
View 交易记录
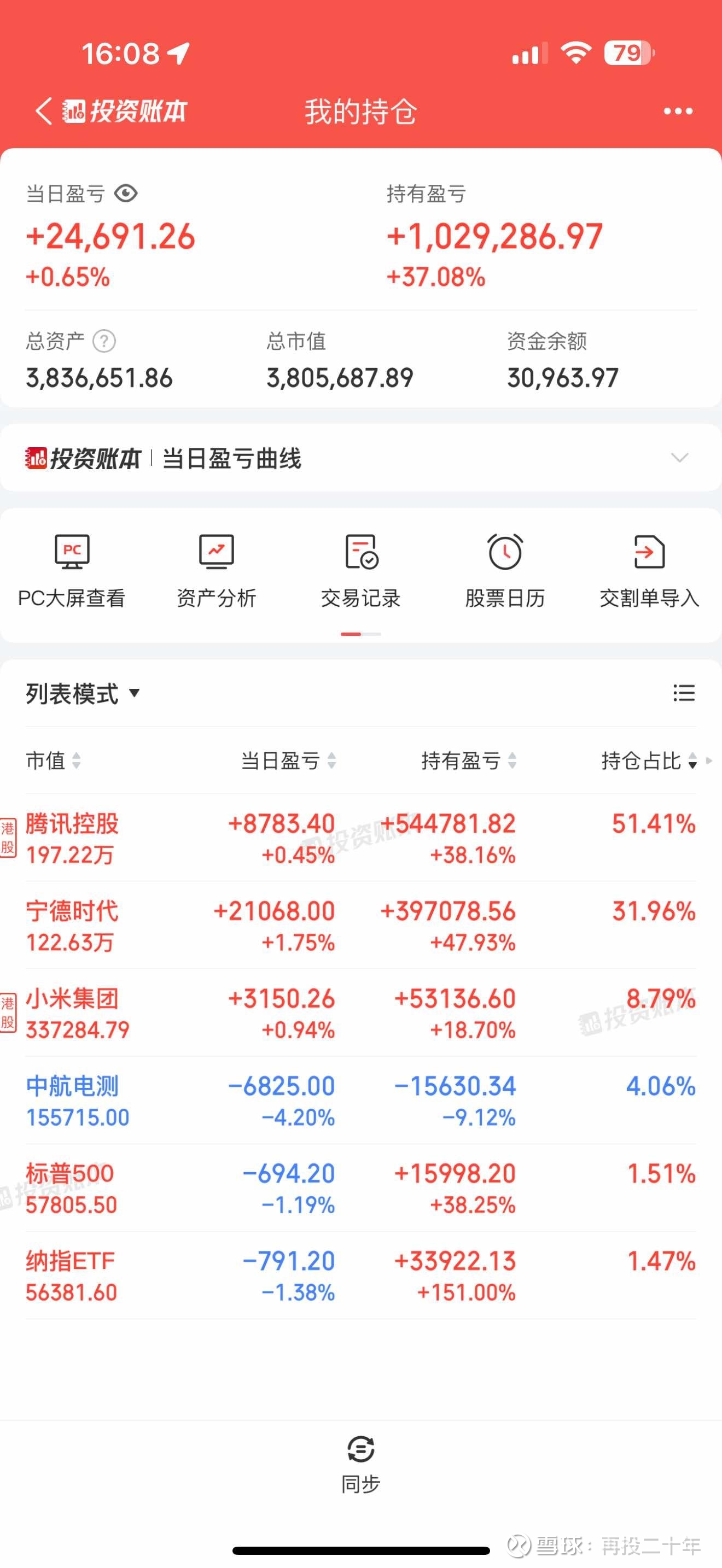(x=361, y=571)
